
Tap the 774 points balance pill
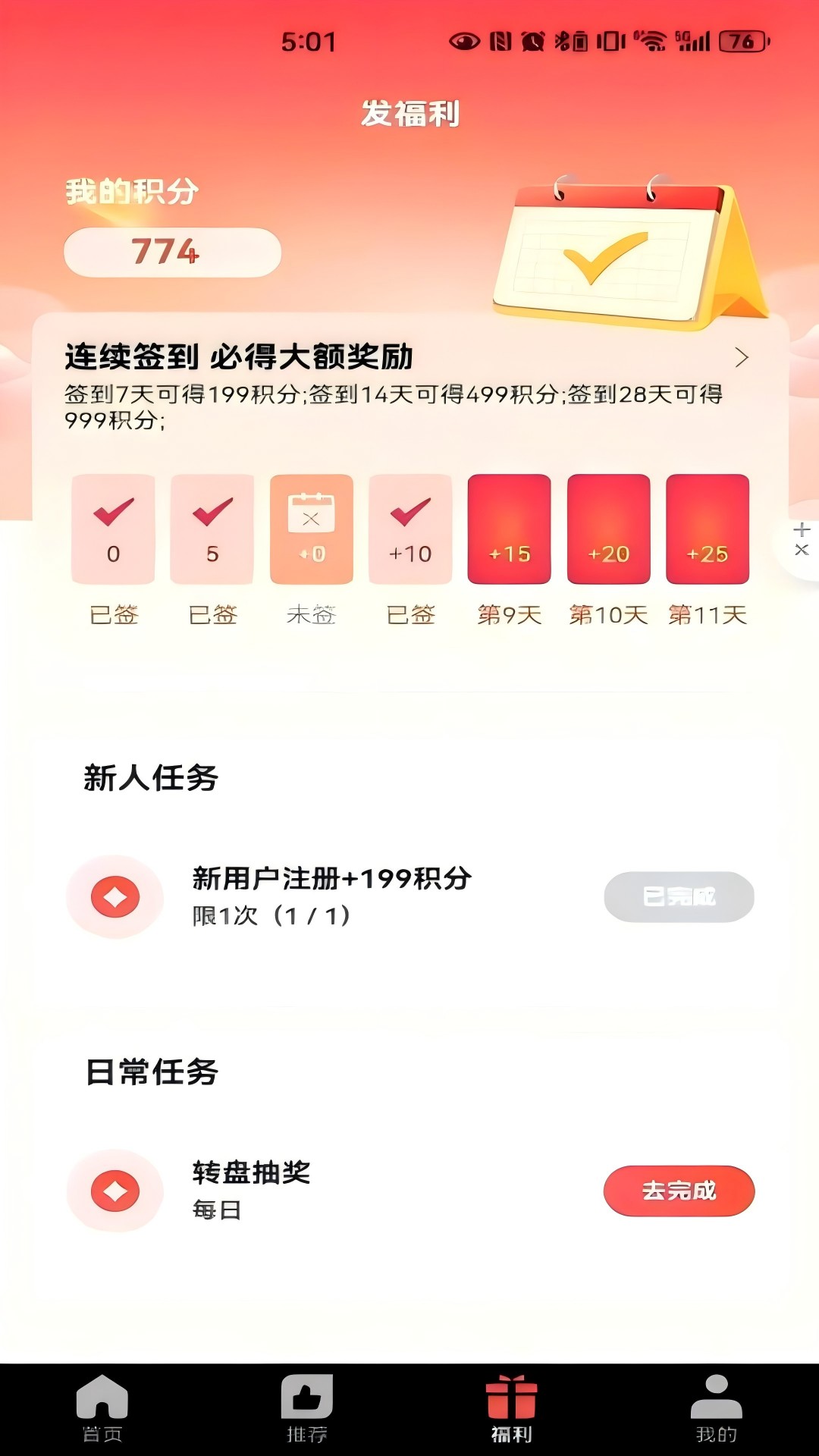173,252
